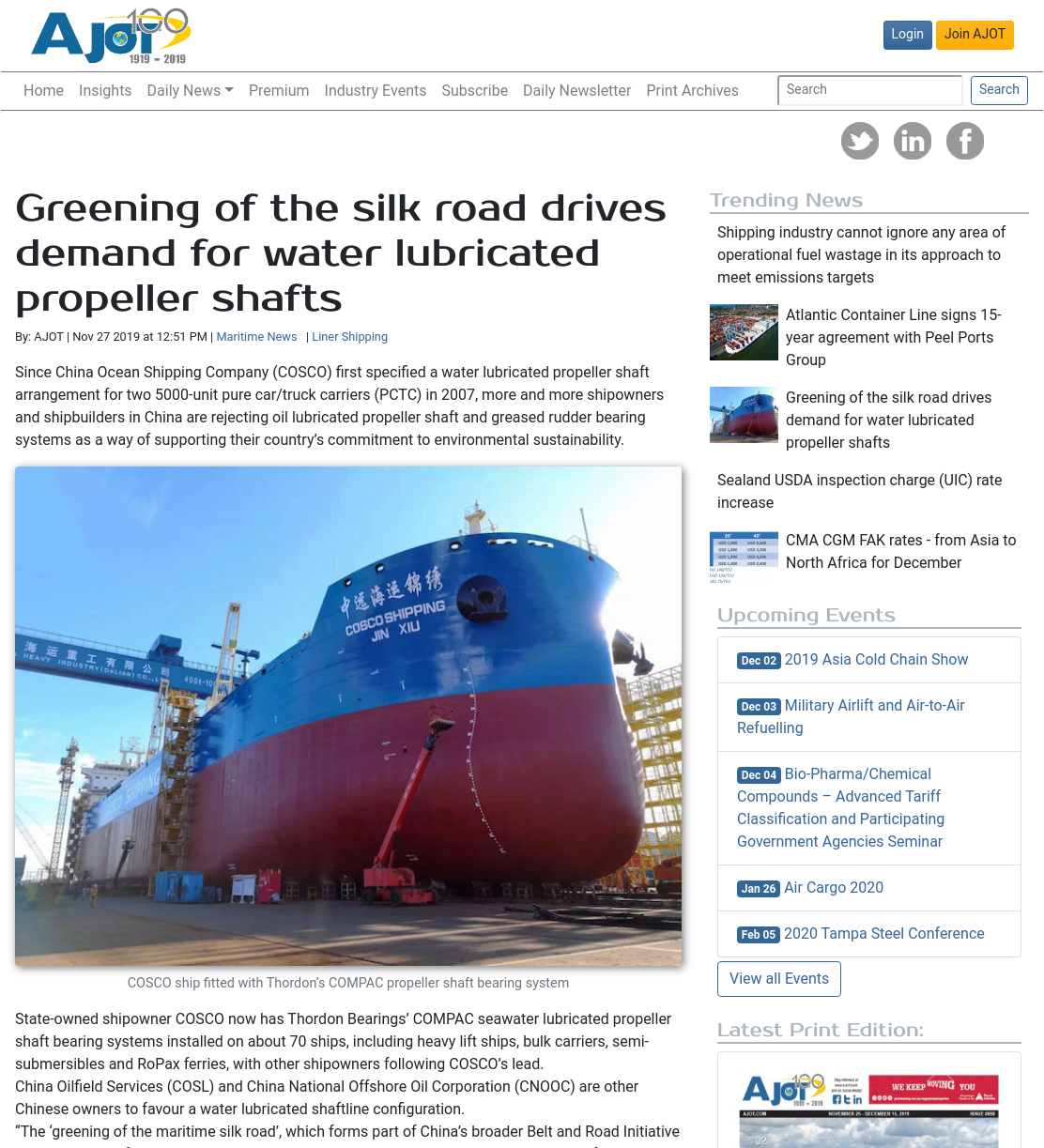
Task: Share the article on Twitter
Action: tap(860, 141)
